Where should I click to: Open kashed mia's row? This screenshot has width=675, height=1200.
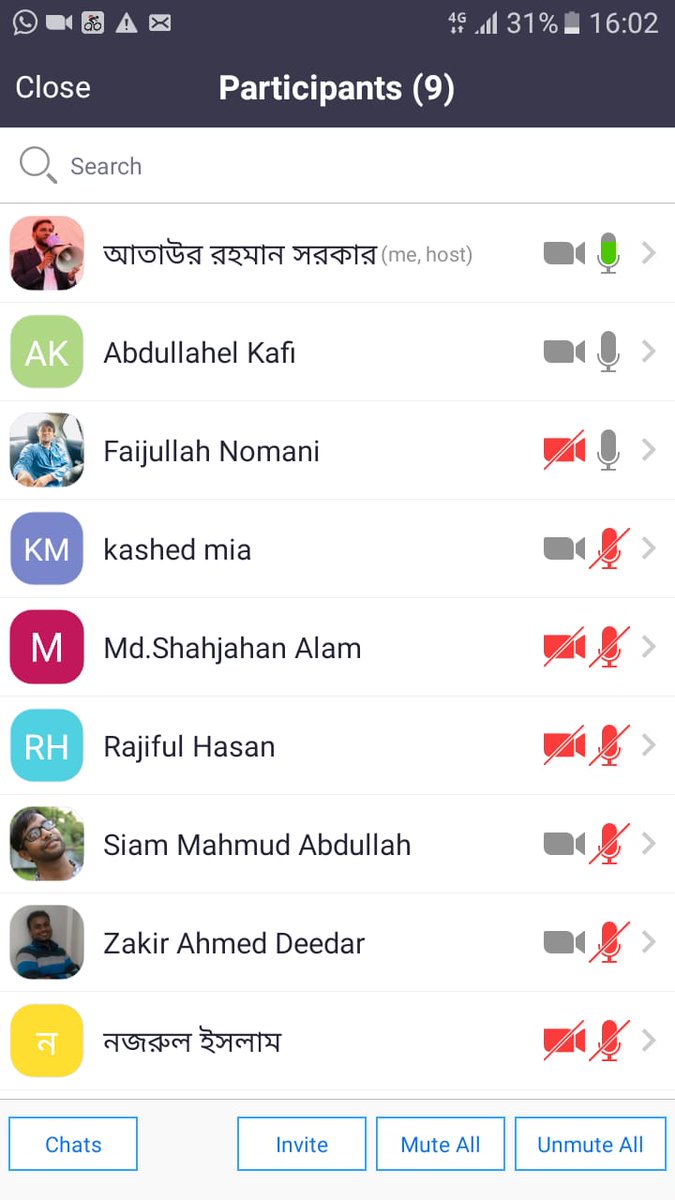[337, 549]
